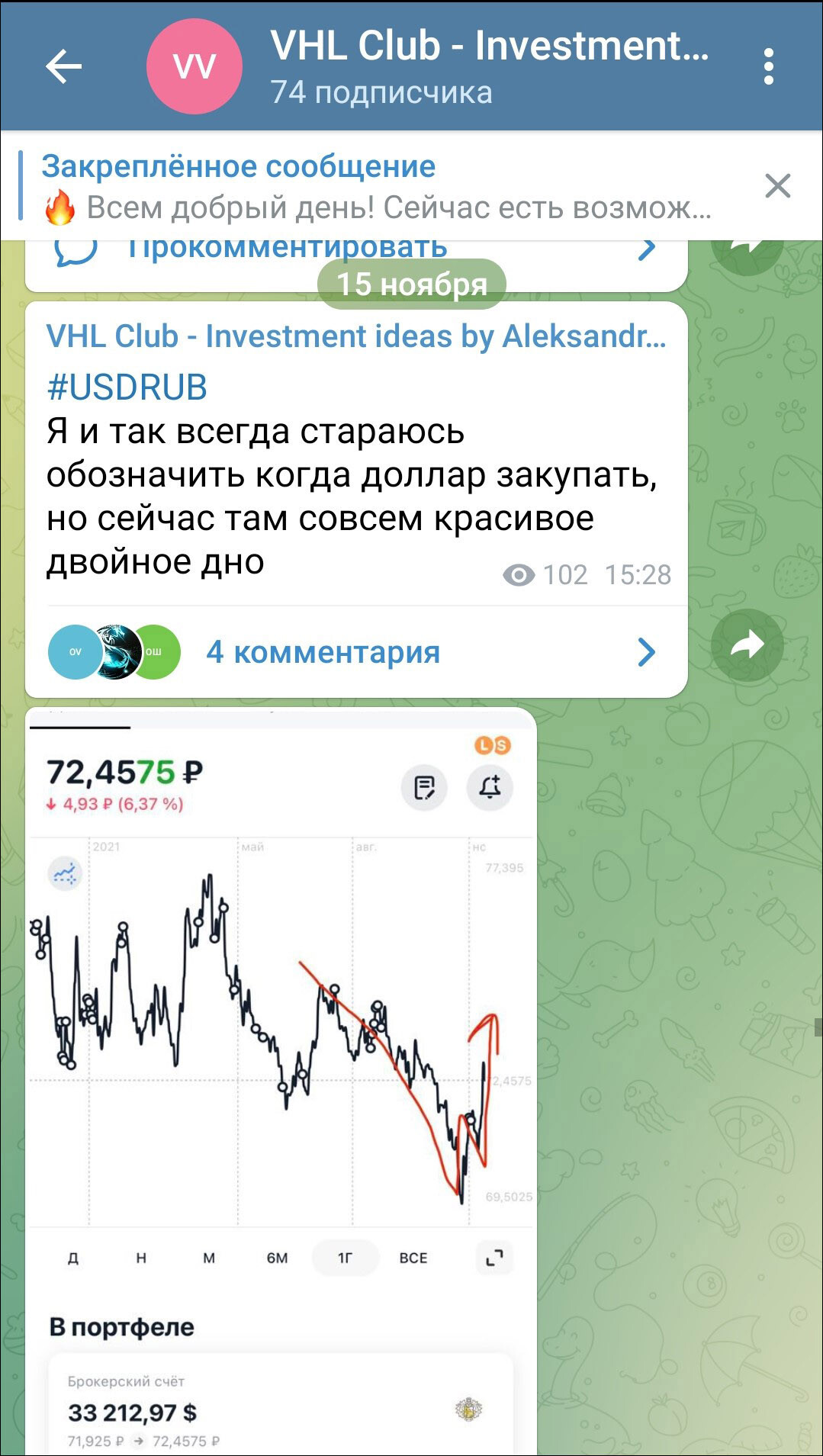Screen dimensions: 823x1456
Task: Open the pinned message
Action: pyautogui.click(x=374, y=187)
